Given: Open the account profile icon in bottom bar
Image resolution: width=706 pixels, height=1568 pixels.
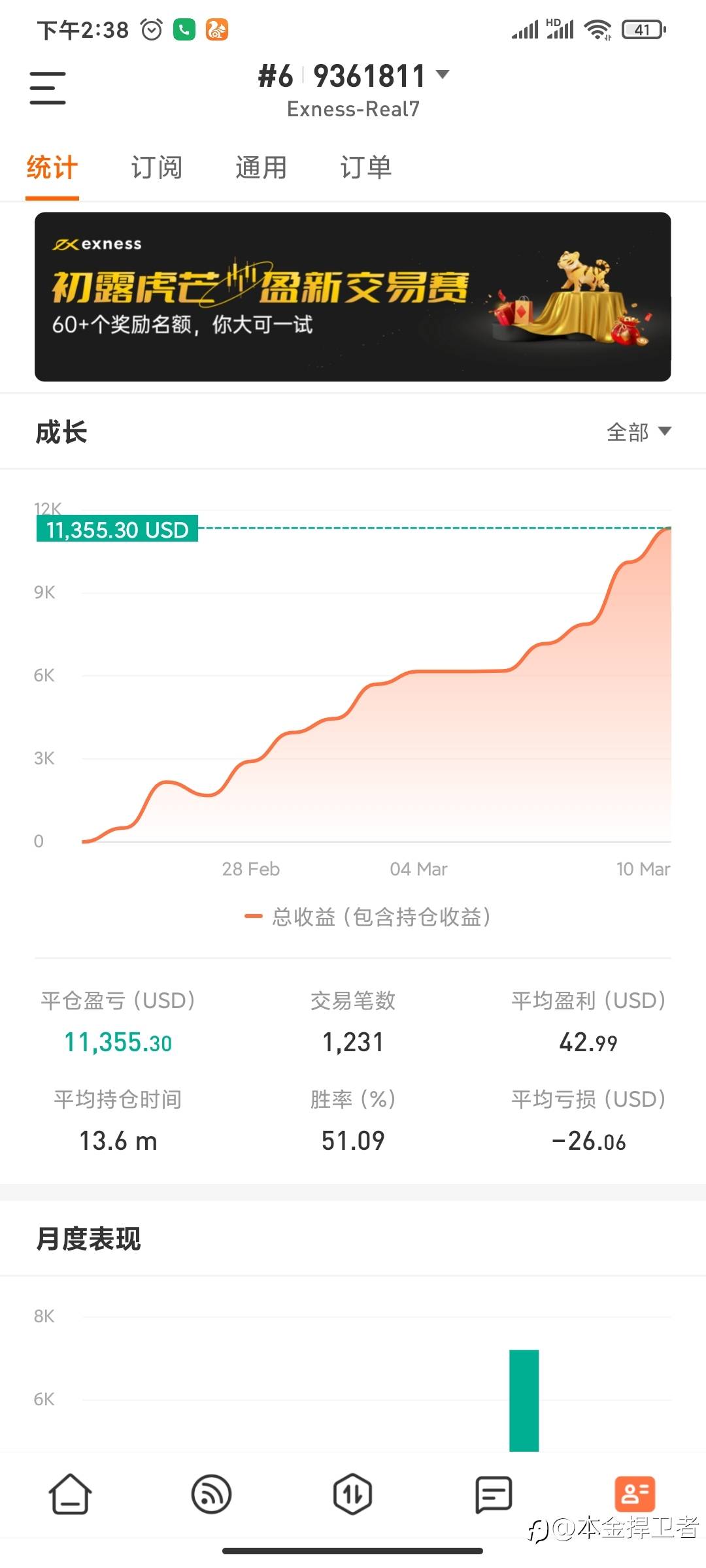Looking at the screenshot, I should 635,1494.
